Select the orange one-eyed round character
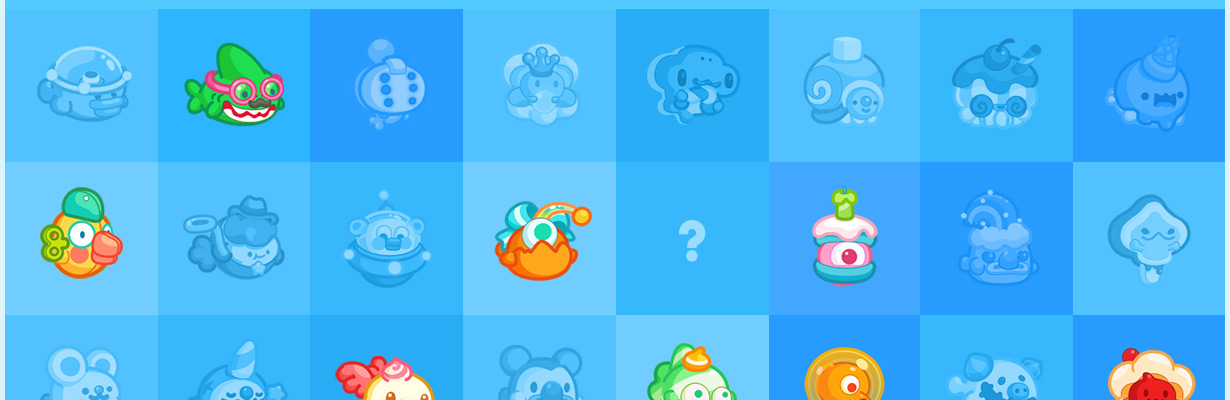The image size is (1230, 400). pos(844,376)
